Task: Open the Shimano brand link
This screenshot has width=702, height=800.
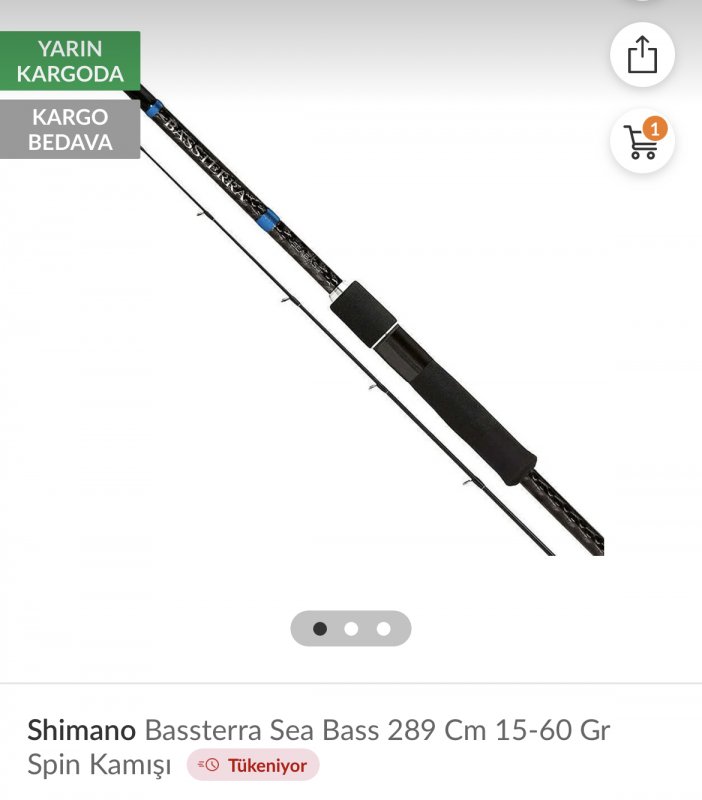Action: 81,730
